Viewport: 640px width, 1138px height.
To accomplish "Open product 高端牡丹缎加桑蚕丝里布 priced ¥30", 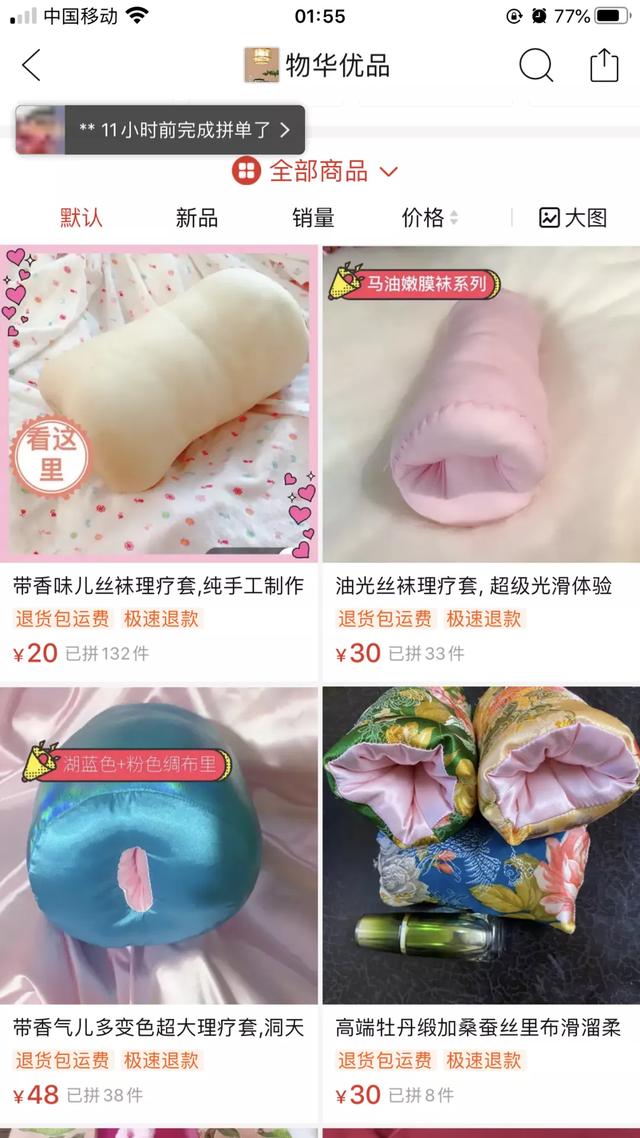I will point(481,845).
